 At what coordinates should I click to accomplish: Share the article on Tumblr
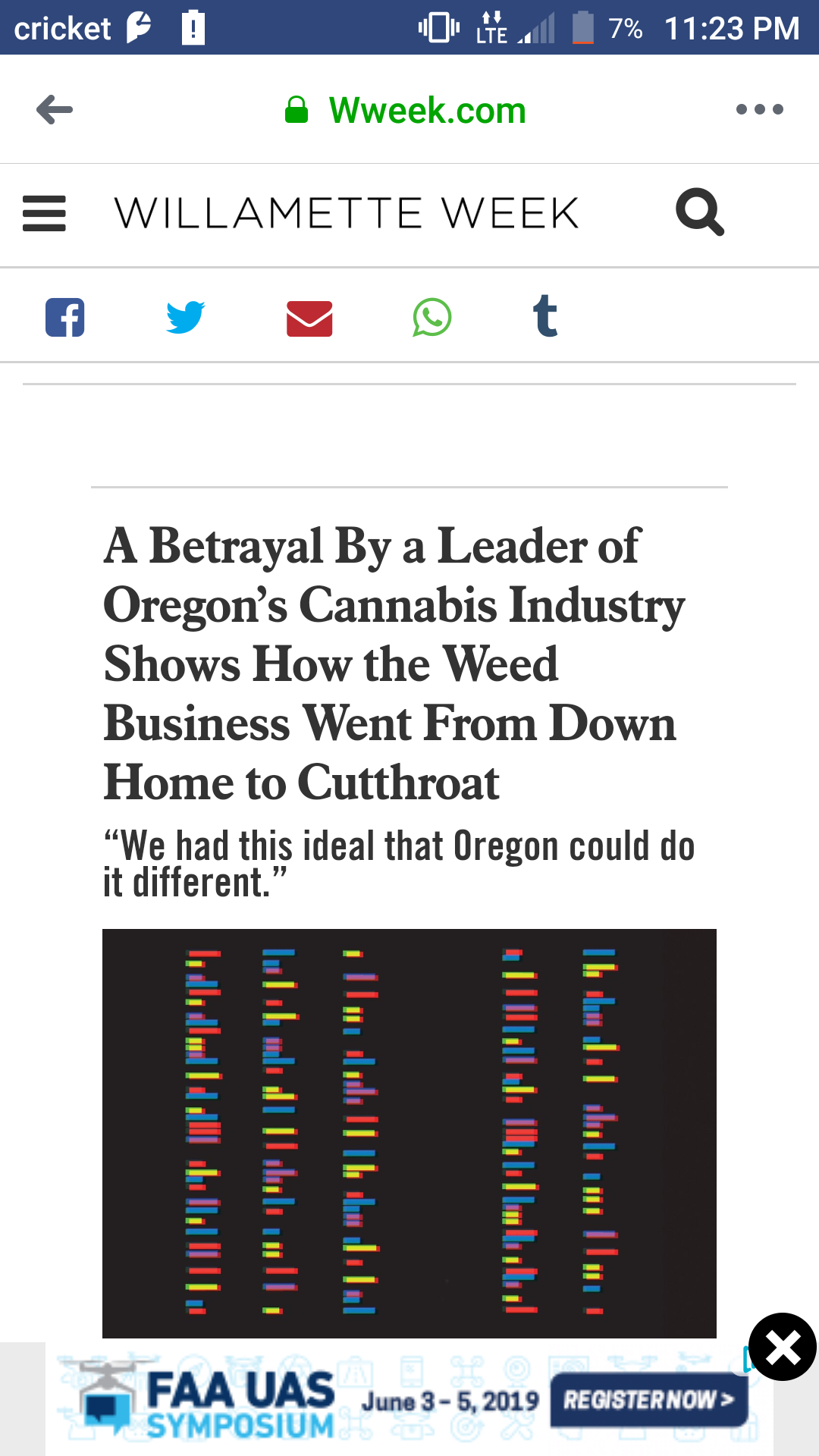(x=544, y=315)
